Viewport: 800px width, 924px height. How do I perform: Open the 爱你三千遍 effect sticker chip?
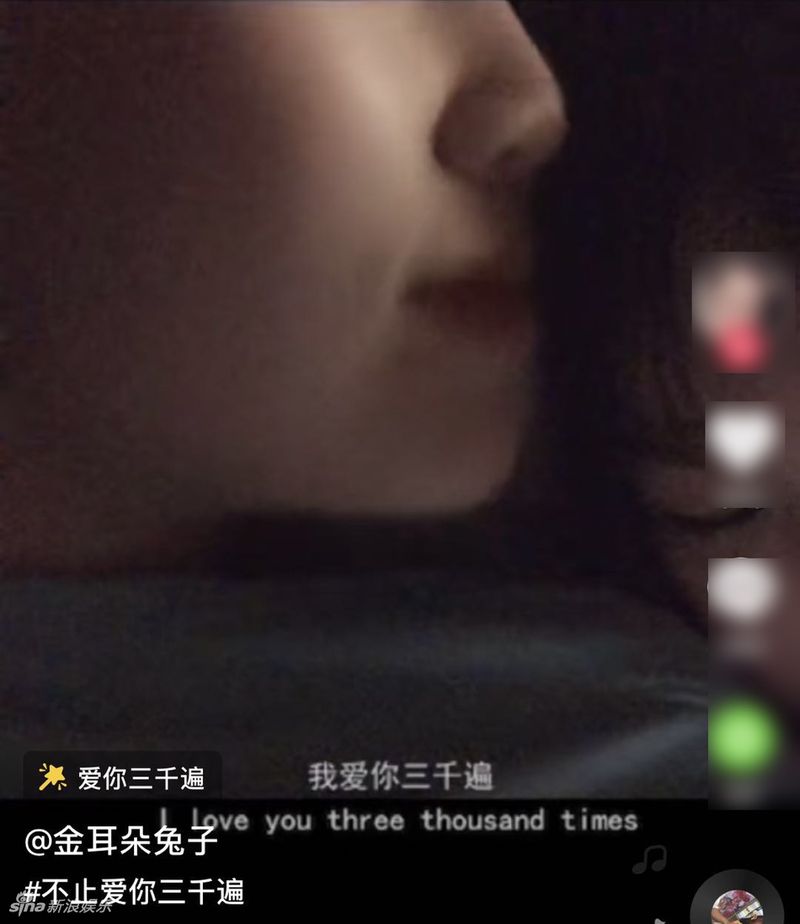click(122, 777)
